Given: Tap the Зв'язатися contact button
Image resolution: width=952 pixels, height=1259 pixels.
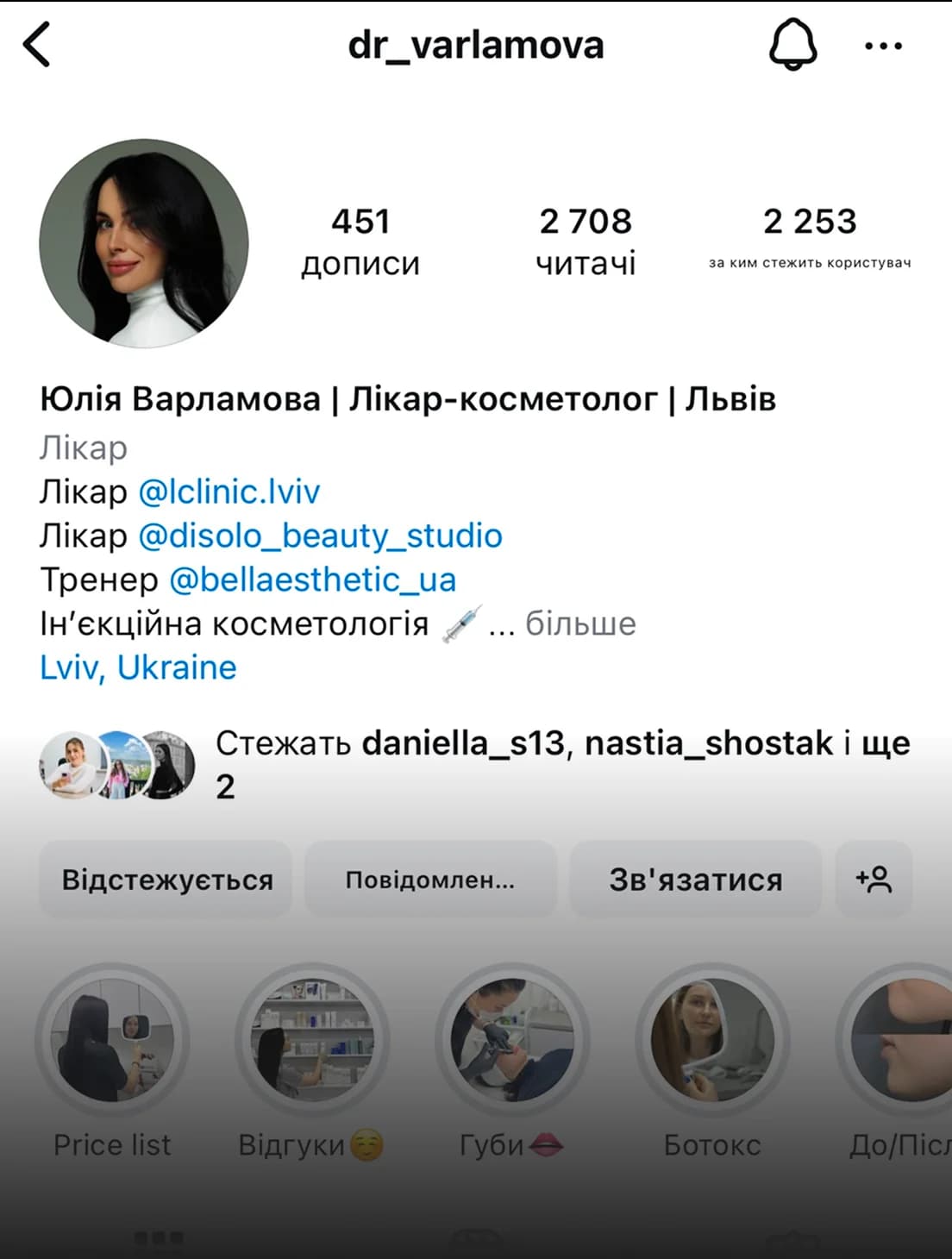Looking at the screenshot, I should coord(695,880).
